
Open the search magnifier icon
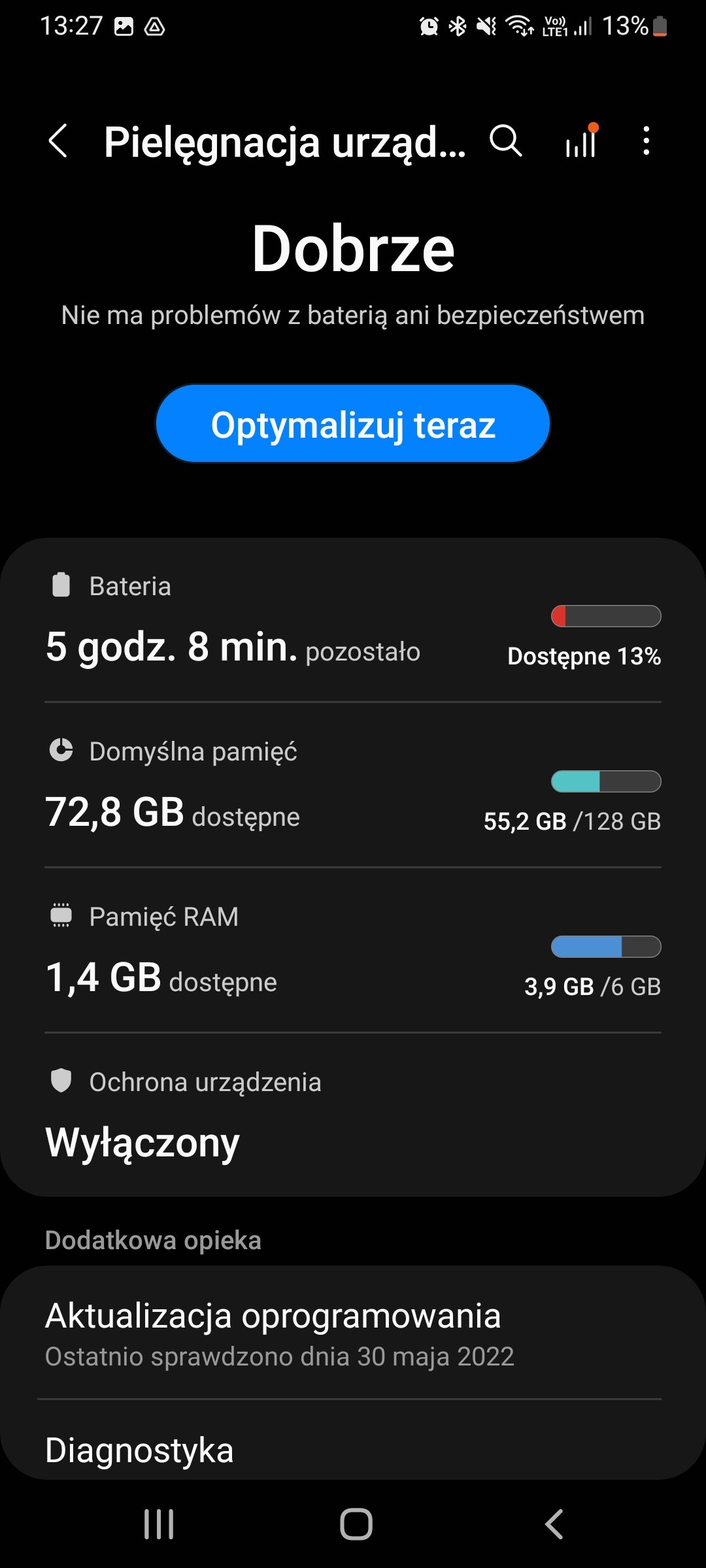click(x=505, y=141)
